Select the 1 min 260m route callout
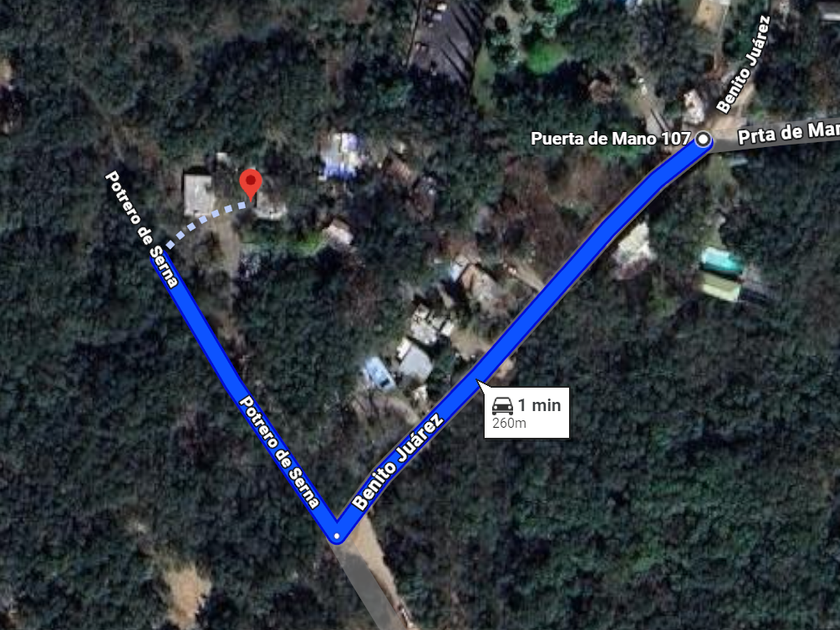The height and width of the screenshot is (630, 840). (526, 411)
